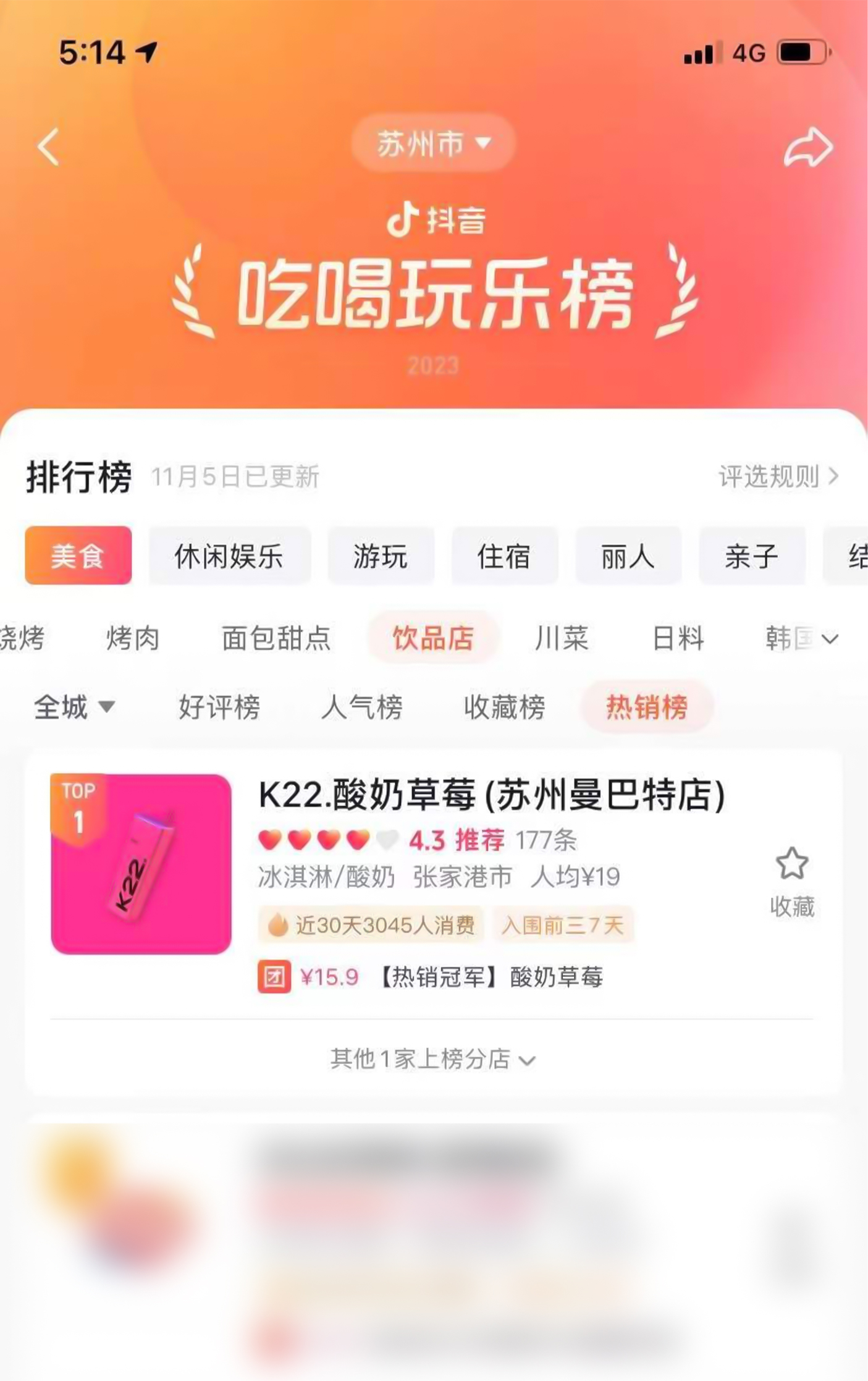Image resolution: width=868 pixels, height=1381 pixels.
Task: Share this ranking list
Action: point(808,147)
